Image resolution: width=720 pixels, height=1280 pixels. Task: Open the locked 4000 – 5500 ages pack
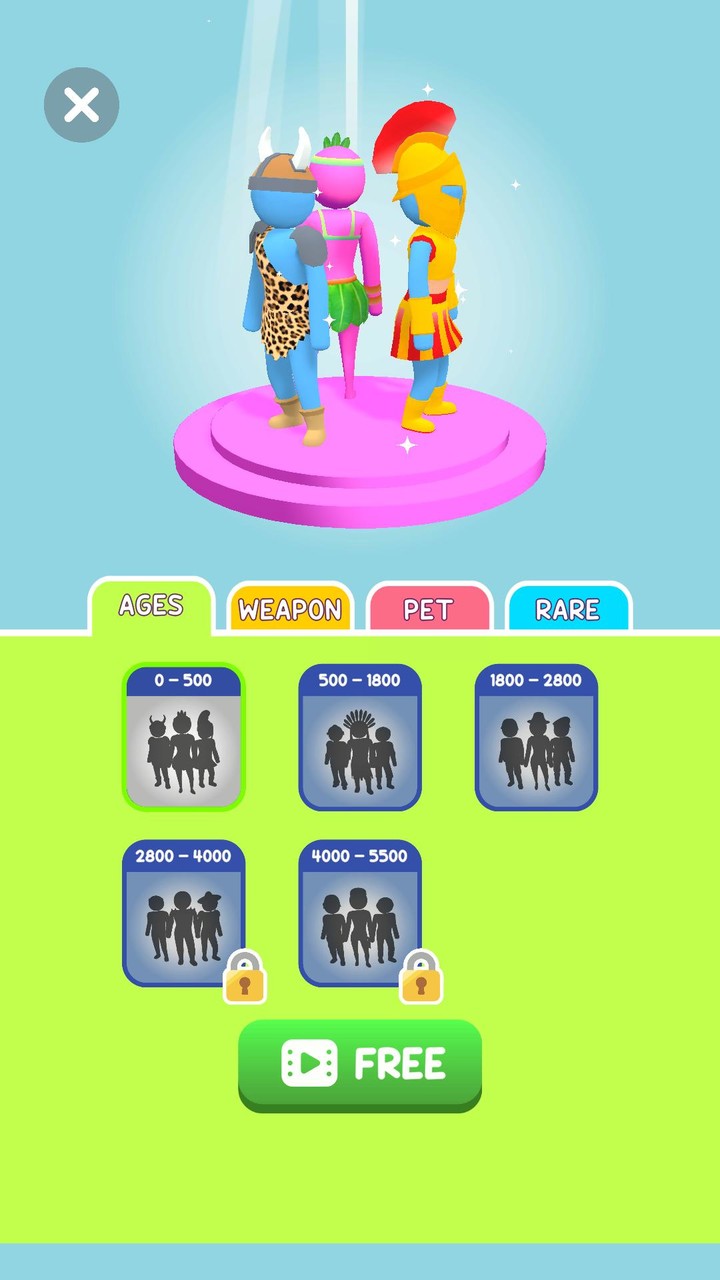[x=360, y=915]
